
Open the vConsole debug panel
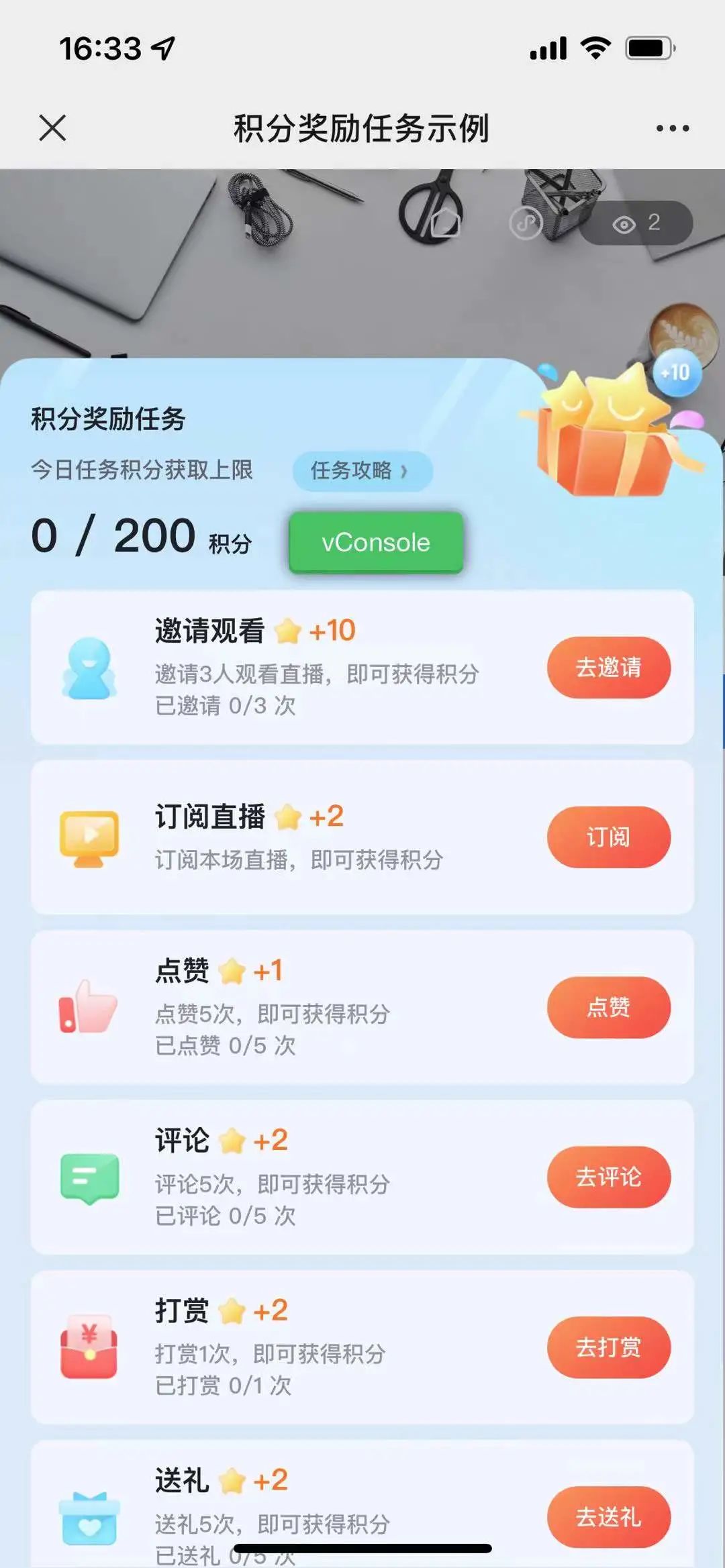[x=376, y=542]
